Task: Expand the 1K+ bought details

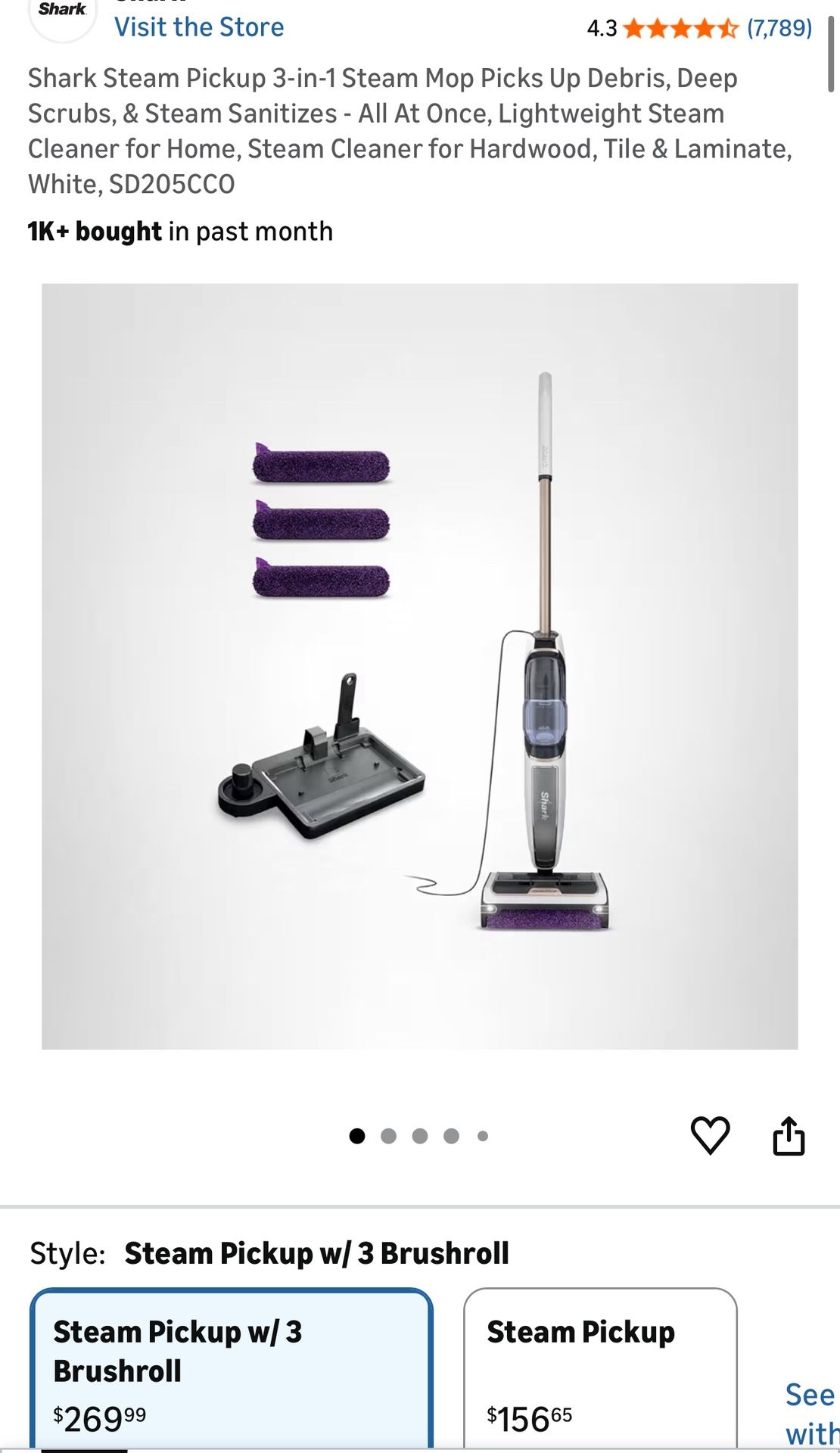Action: [179, 231]
